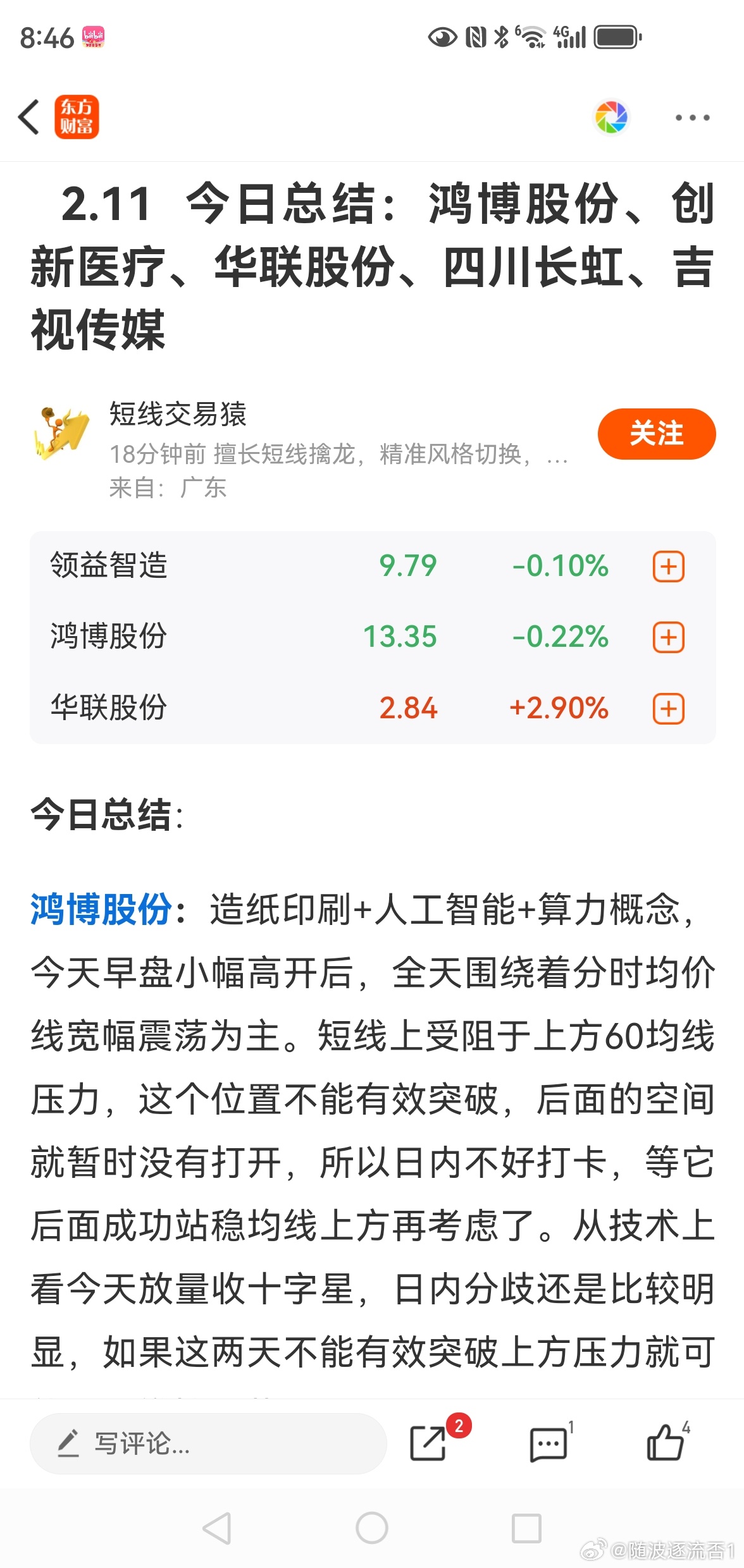
Task: View the comments on this post
Action: pos(548,1443)
